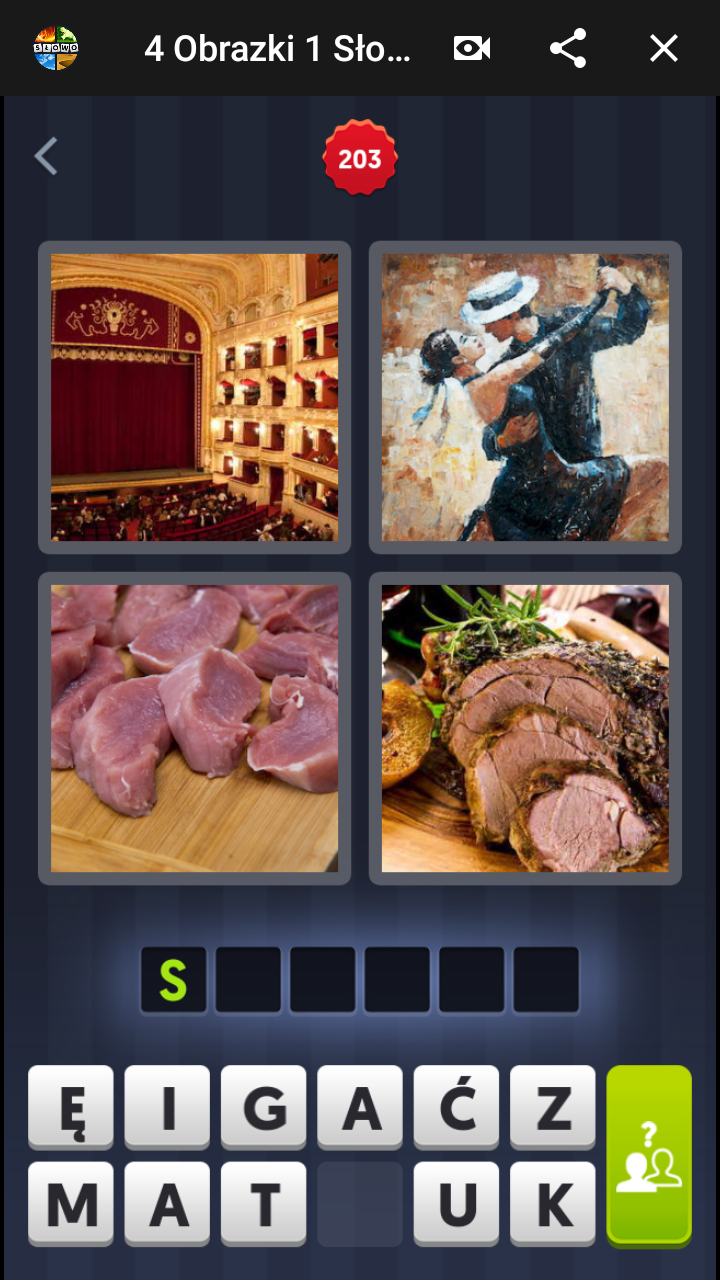
Task: Pick the letter U tile
Action: [x=457, y=1203]
